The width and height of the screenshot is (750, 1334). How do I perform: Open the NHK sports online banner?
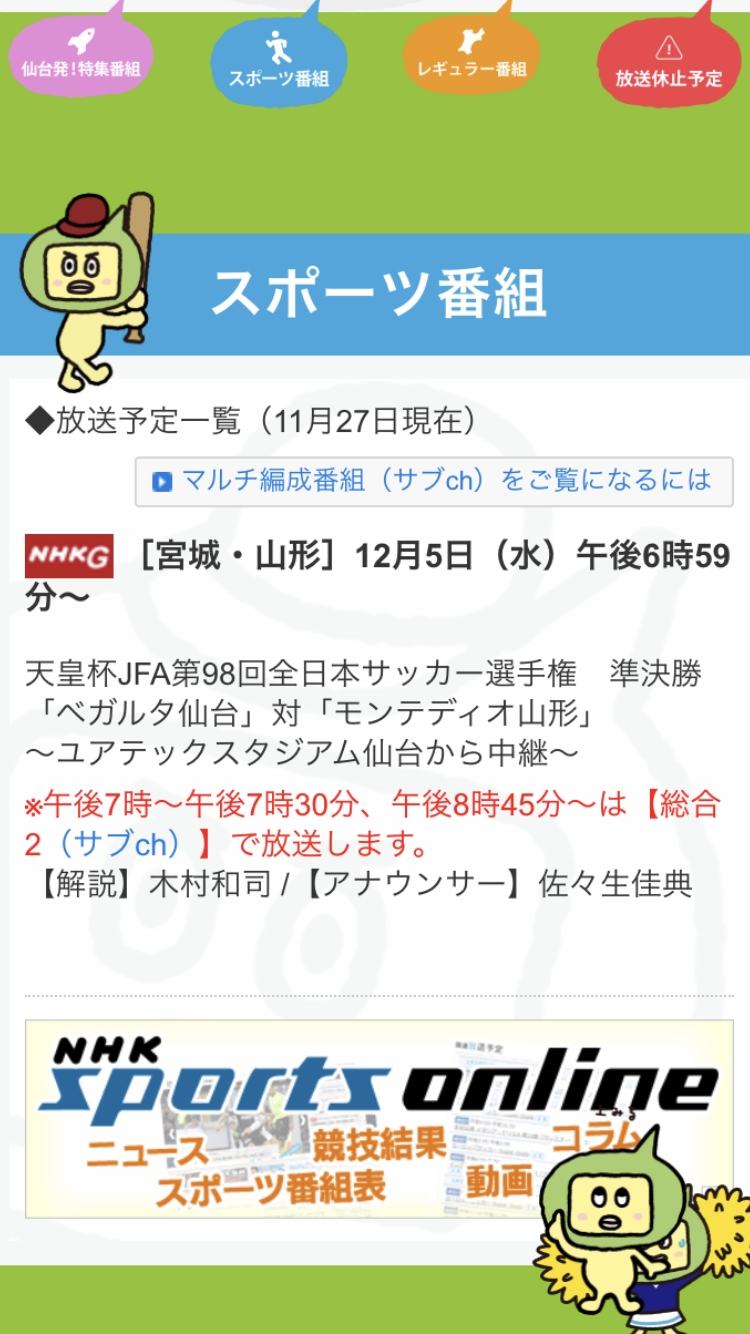pyautogui.click(x=378, y=1118)
